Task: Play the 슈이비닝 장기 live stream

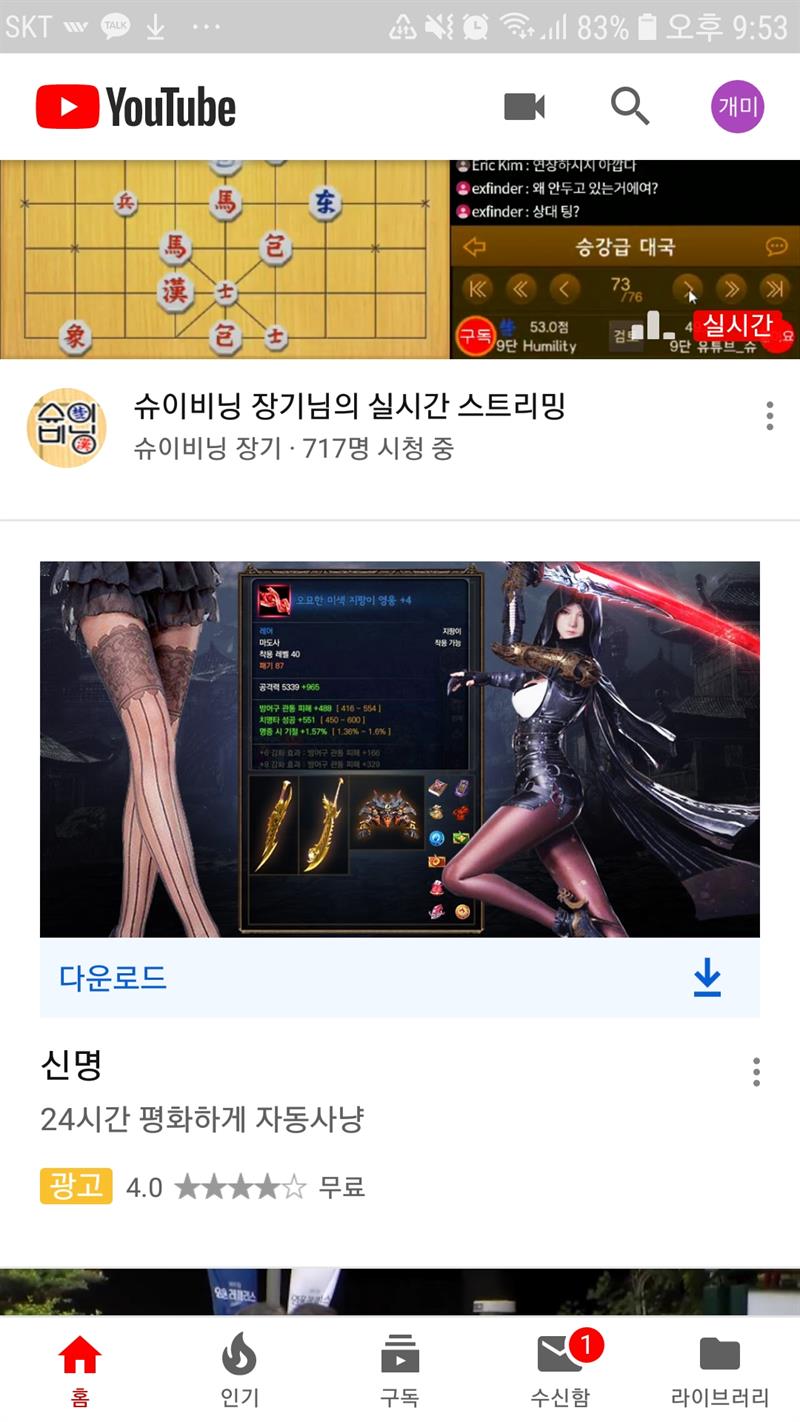Action: pyautogui.click(x=400, y=258)
